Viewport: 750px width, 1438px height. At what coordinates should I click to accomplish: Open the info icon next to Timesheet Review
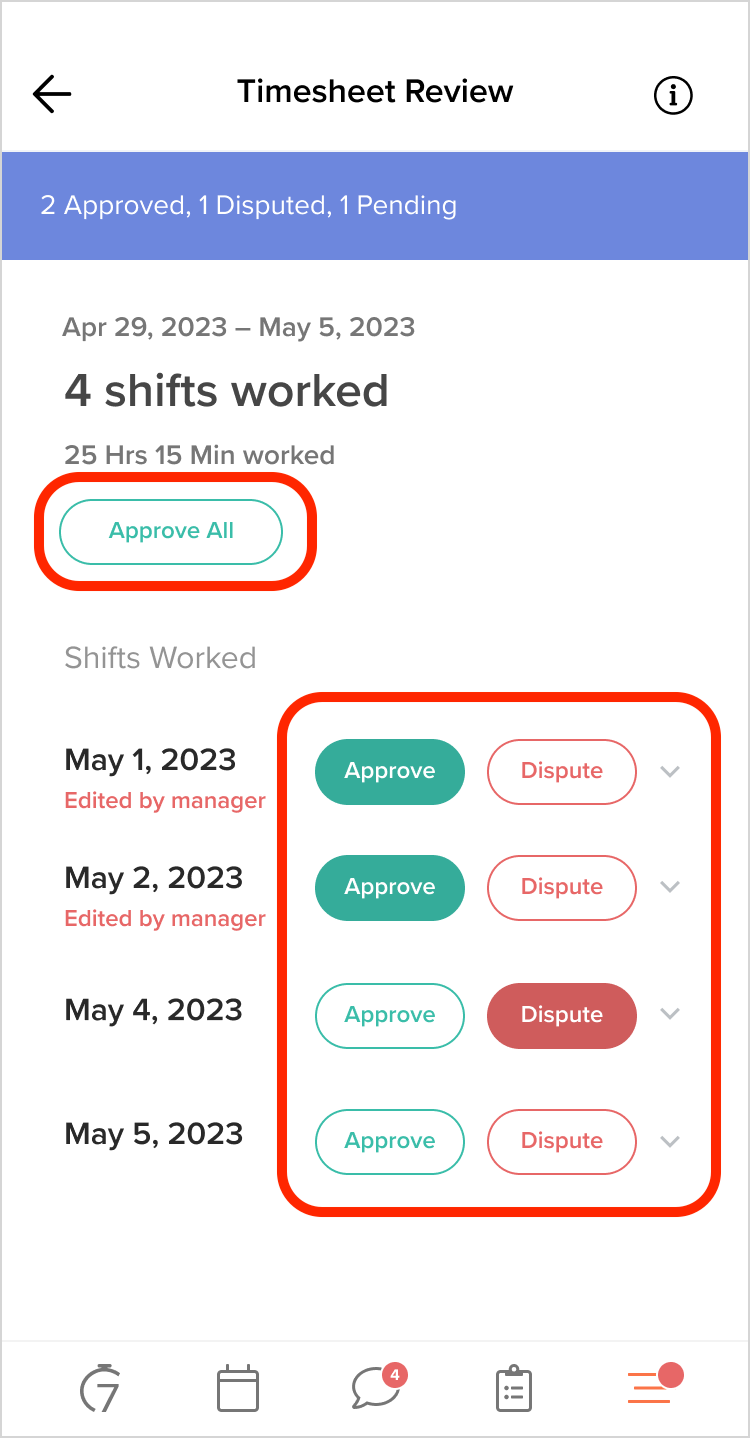(673, 95)
